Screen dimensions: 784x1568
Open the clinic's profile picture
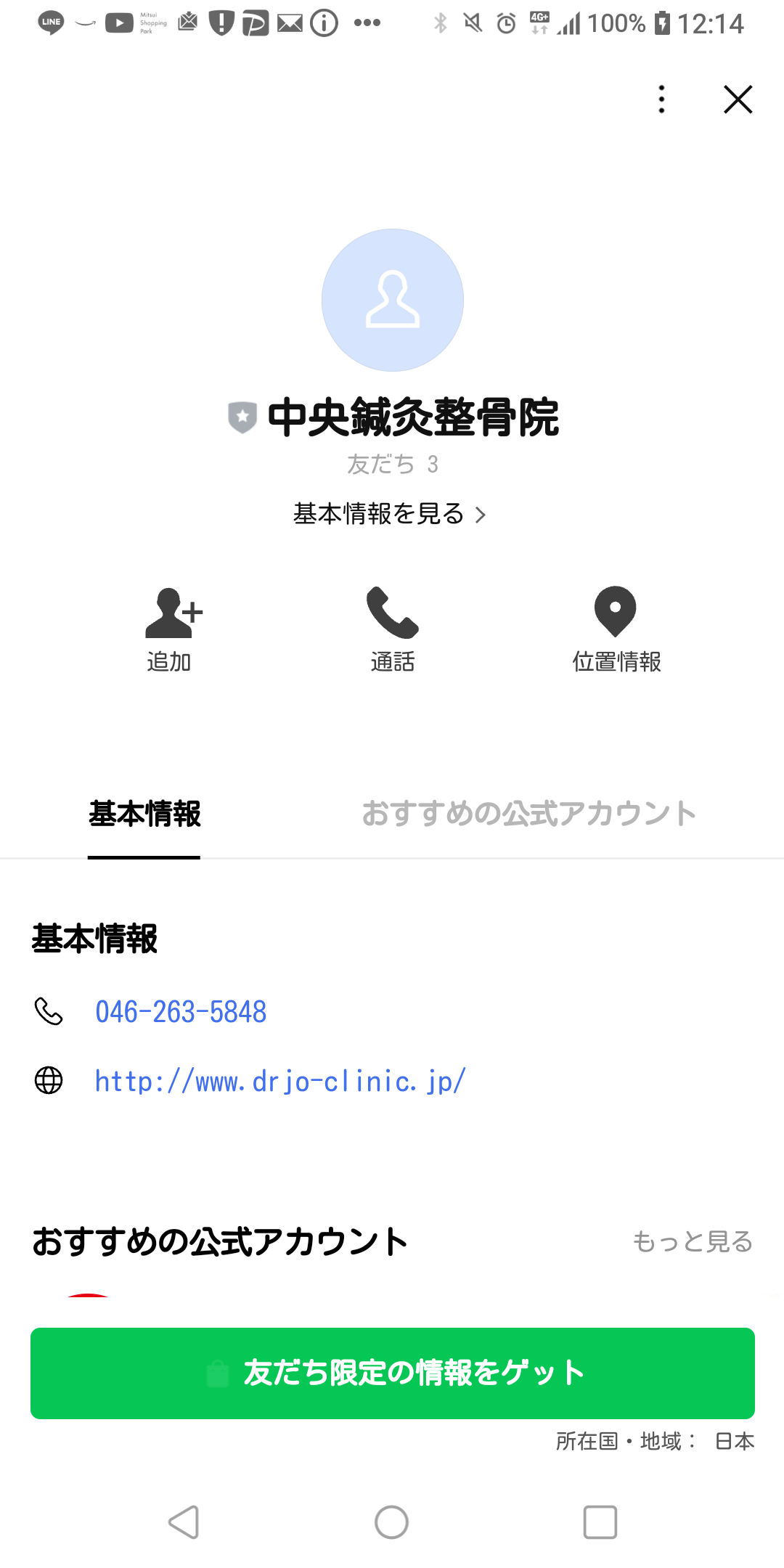(x=393, y=300)
